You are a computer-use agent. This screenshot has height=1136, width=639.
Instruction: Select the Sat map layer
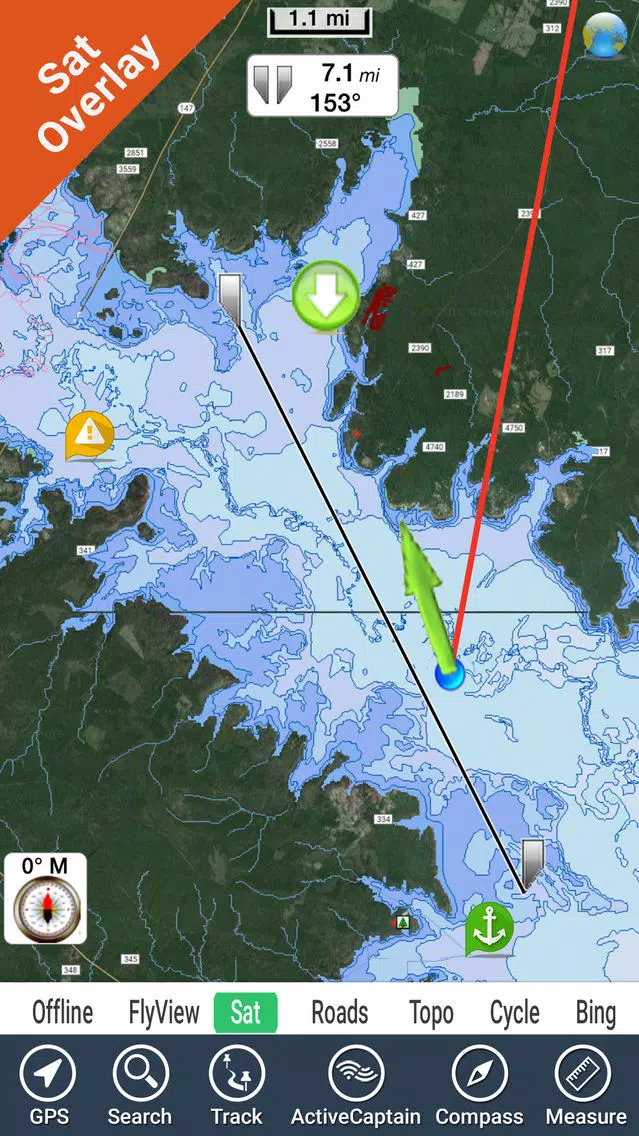[245, 1012]
